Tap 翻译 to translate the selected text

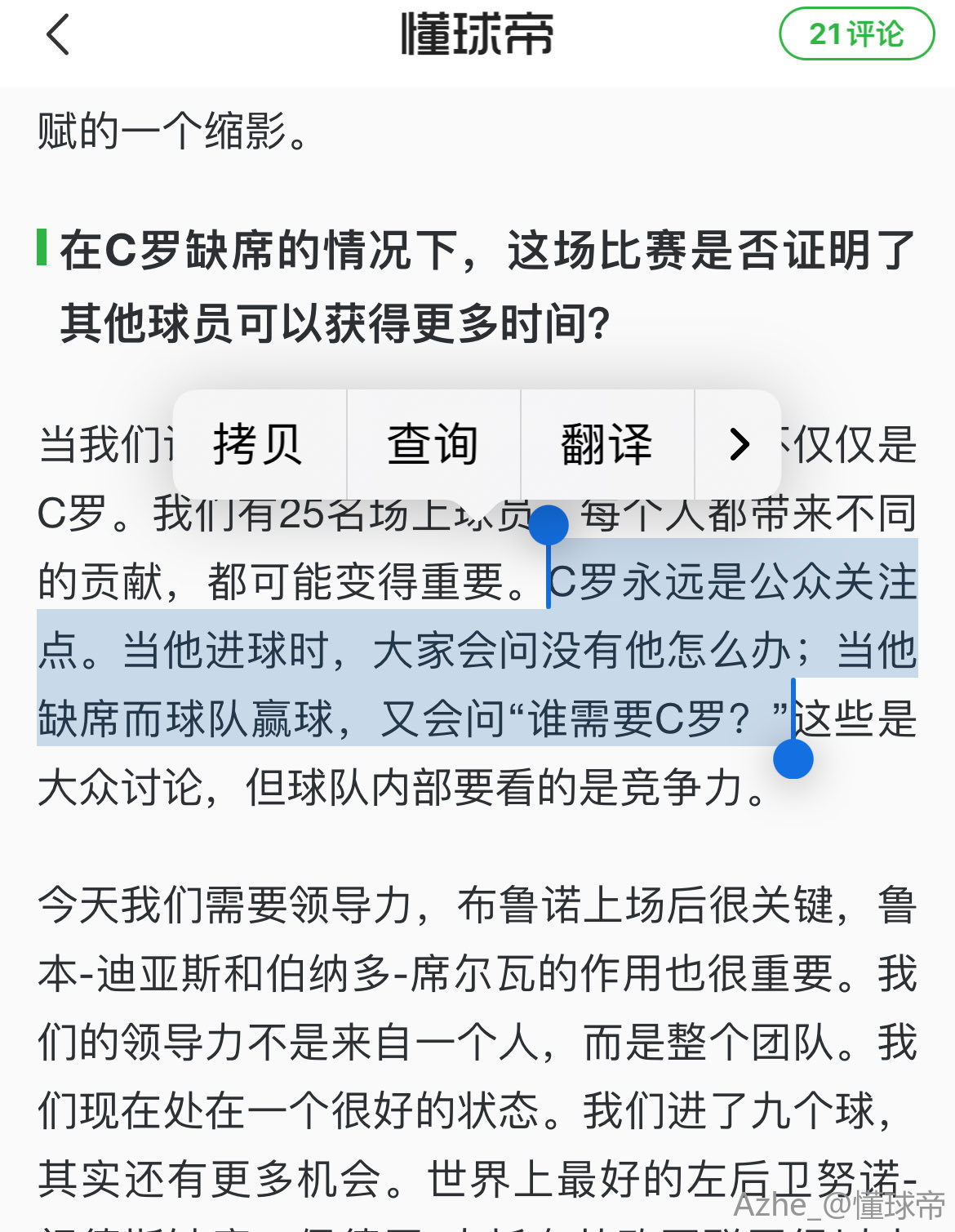pyautogui.click(x=606, y=444)
